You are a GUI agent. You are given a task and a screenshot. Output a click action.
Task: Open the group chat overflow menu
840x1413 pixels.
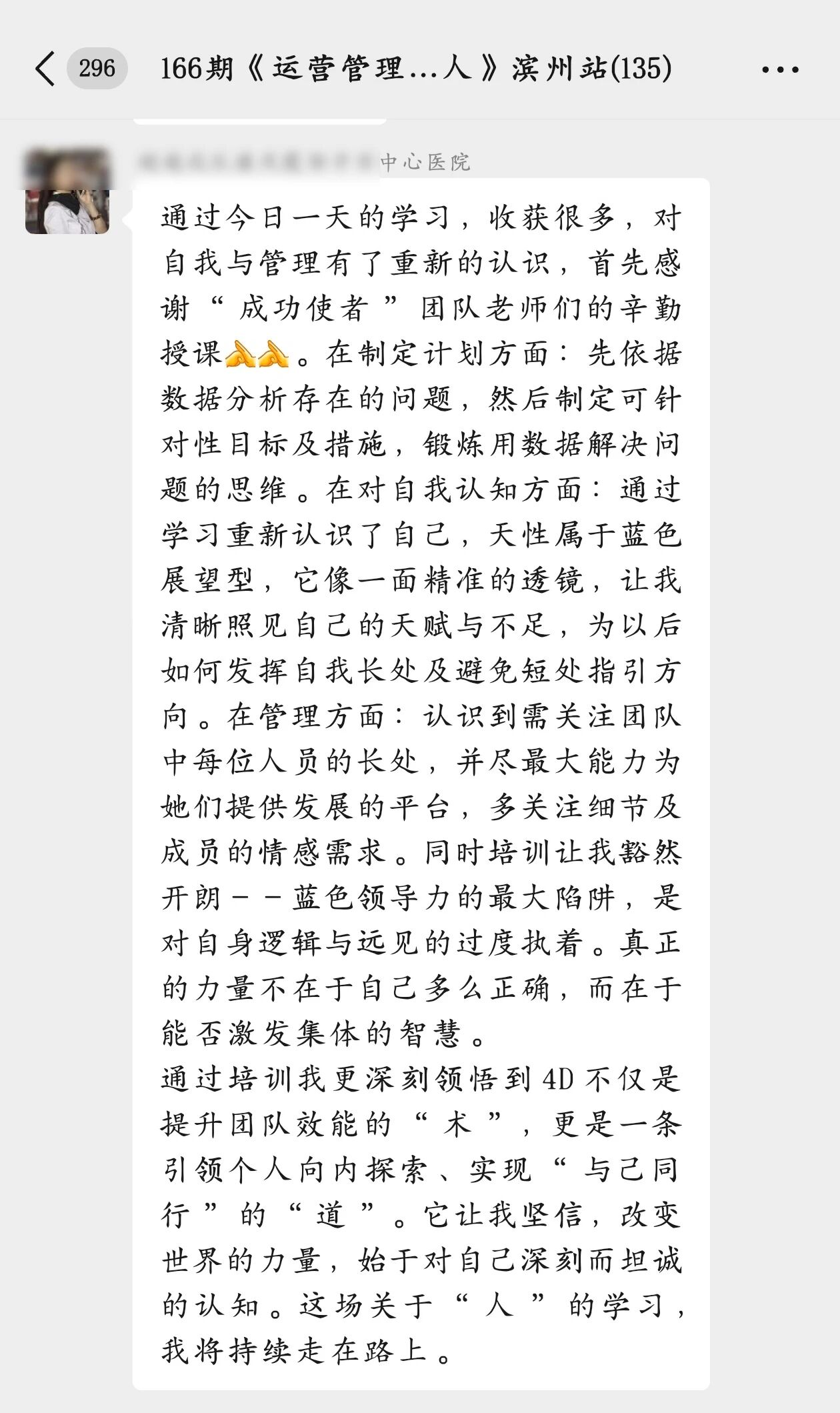[779, 69]
